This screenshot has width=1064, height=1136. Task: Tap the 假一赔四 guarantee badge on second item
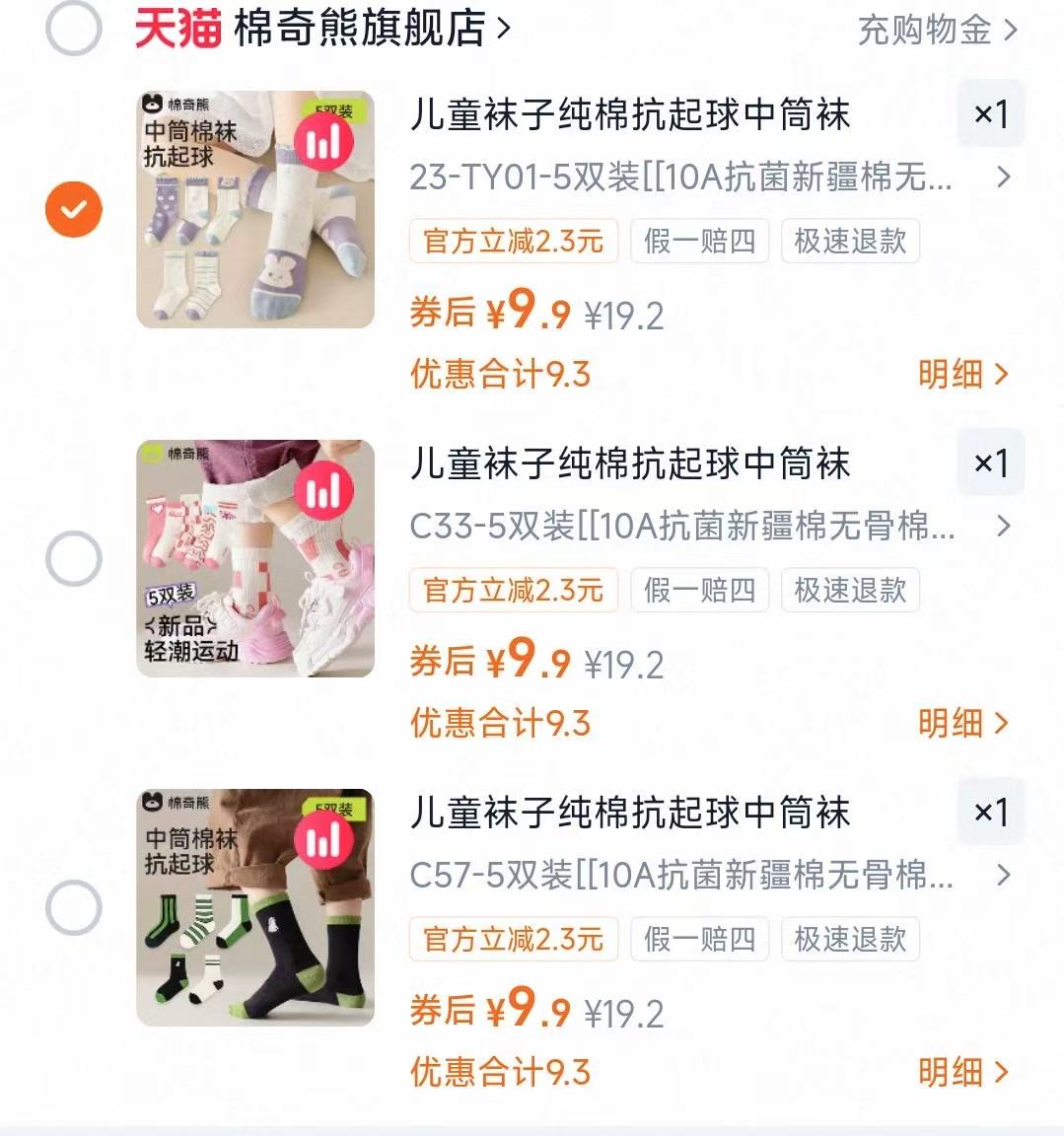coord(699,590)
